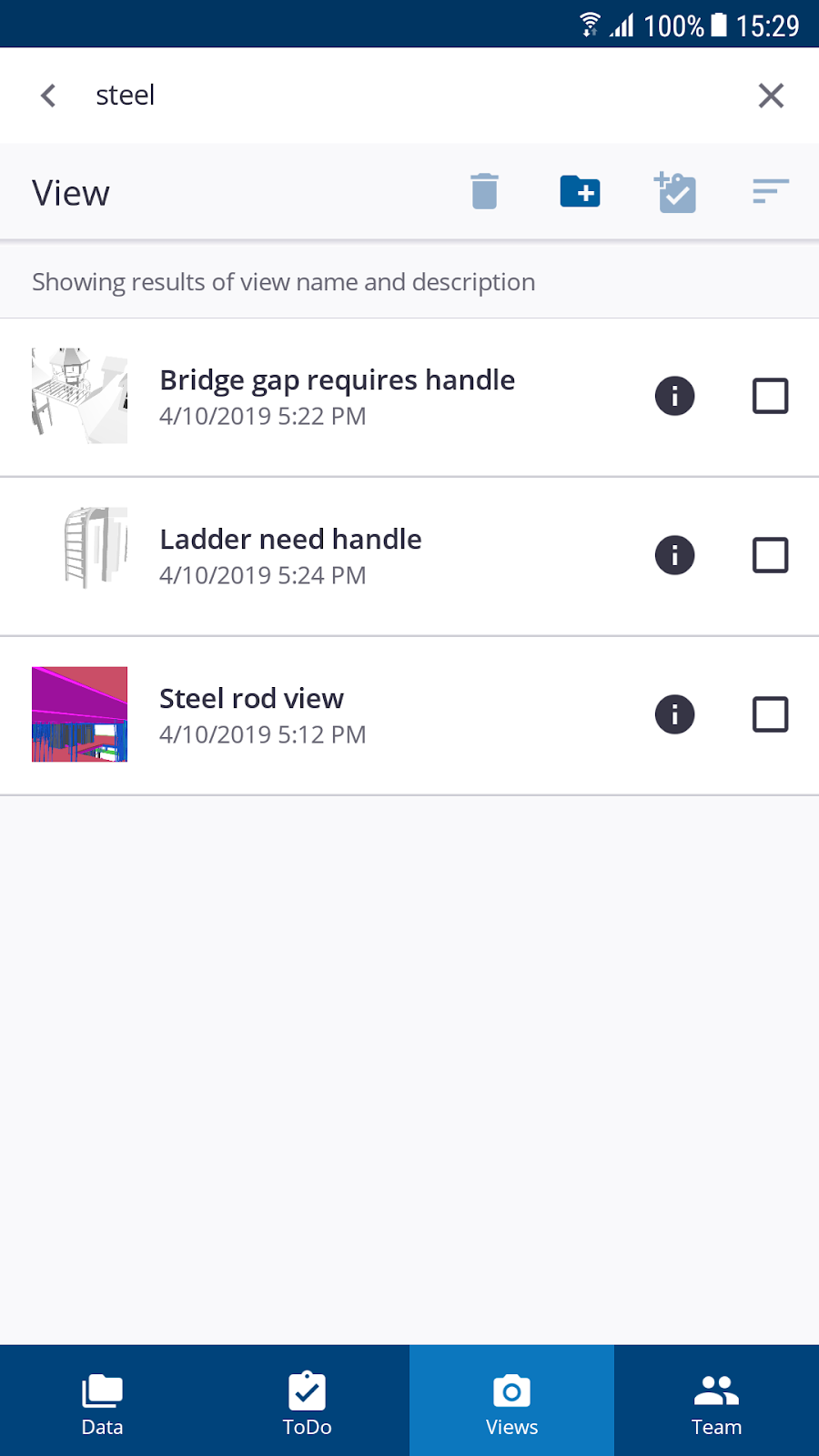This screenshot has width=819, height=1456.
Task: View details of Steel rod view
Action: click(674, 714)
